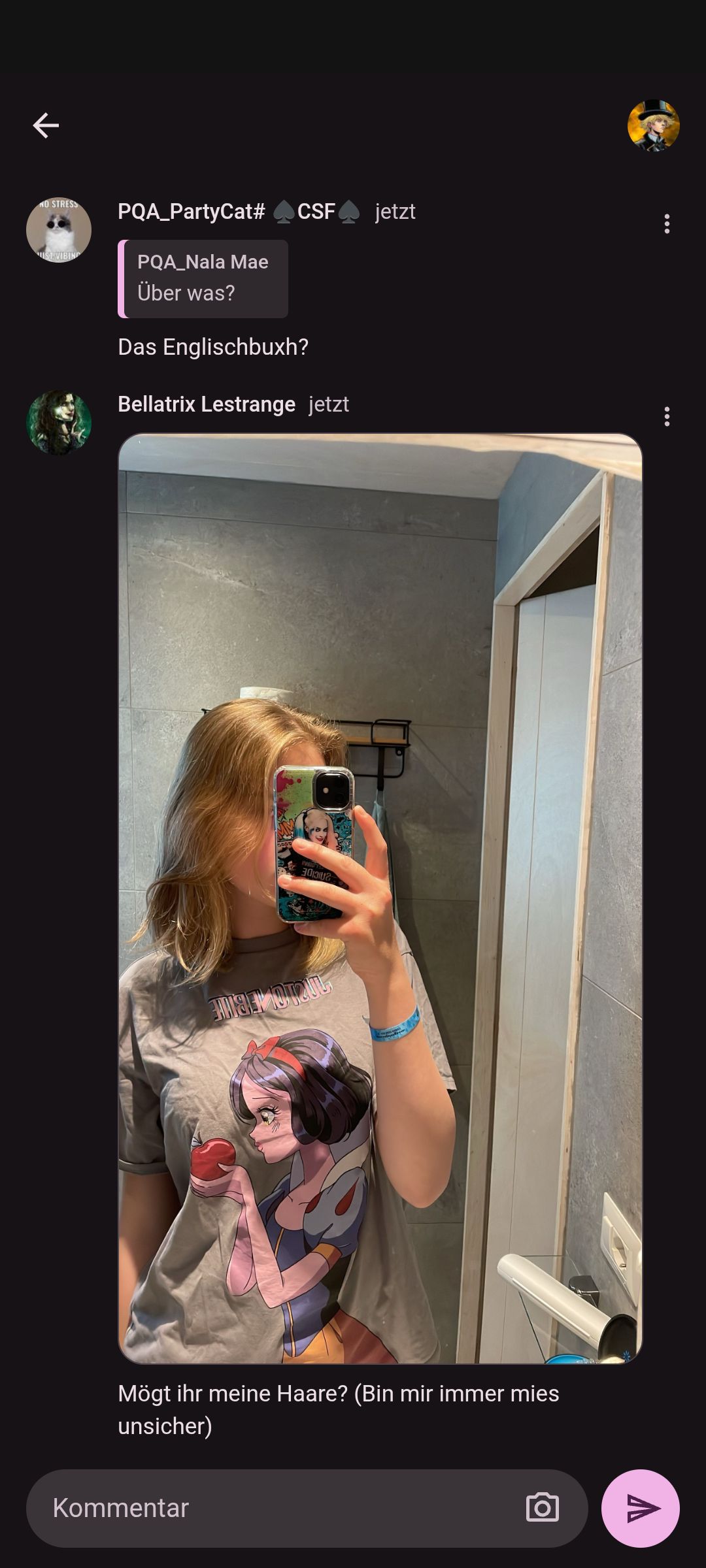
Task: View Bellatrix Lestrange's avatar
Action: pyautogui.click(x=59, y=423)
